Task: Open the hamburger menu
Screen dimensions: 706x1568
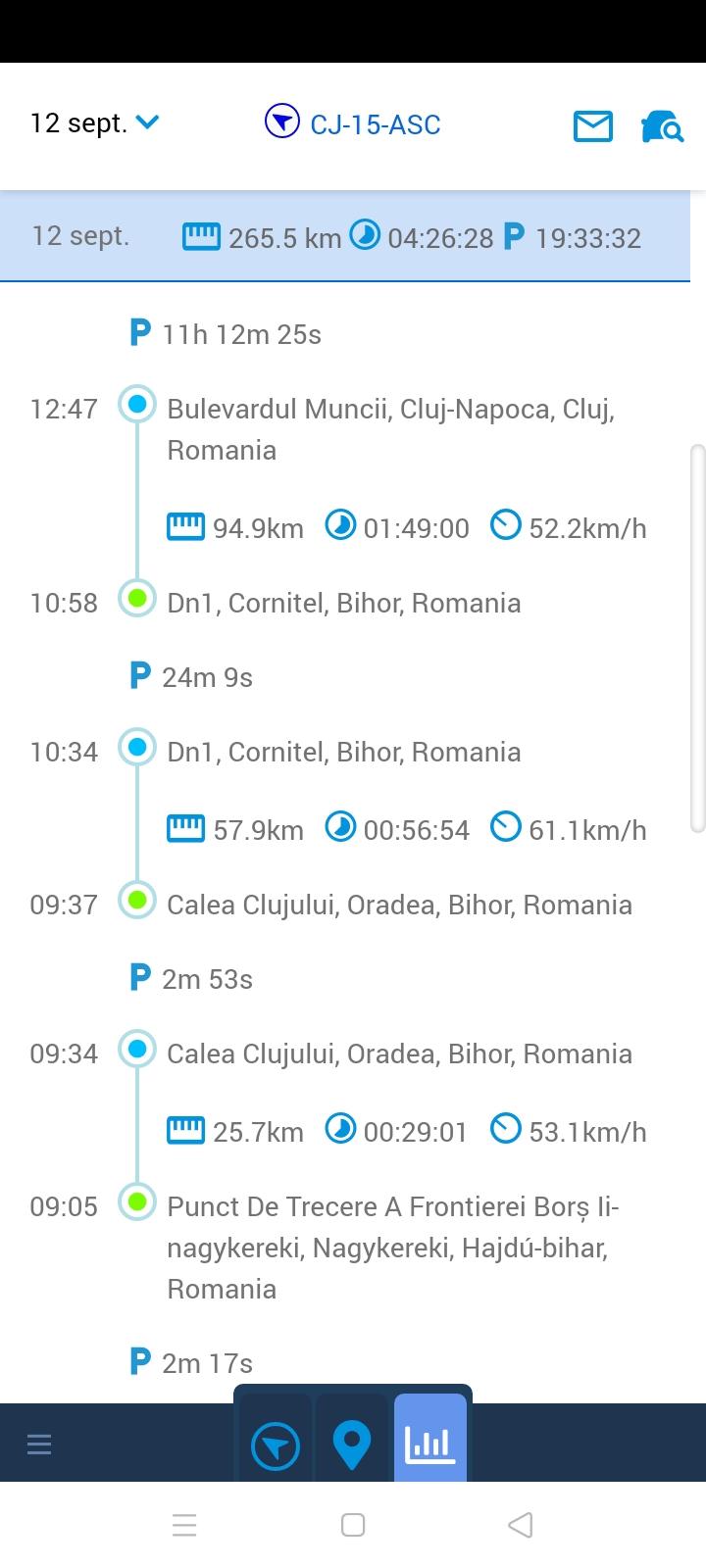Action: (39, 1445)
